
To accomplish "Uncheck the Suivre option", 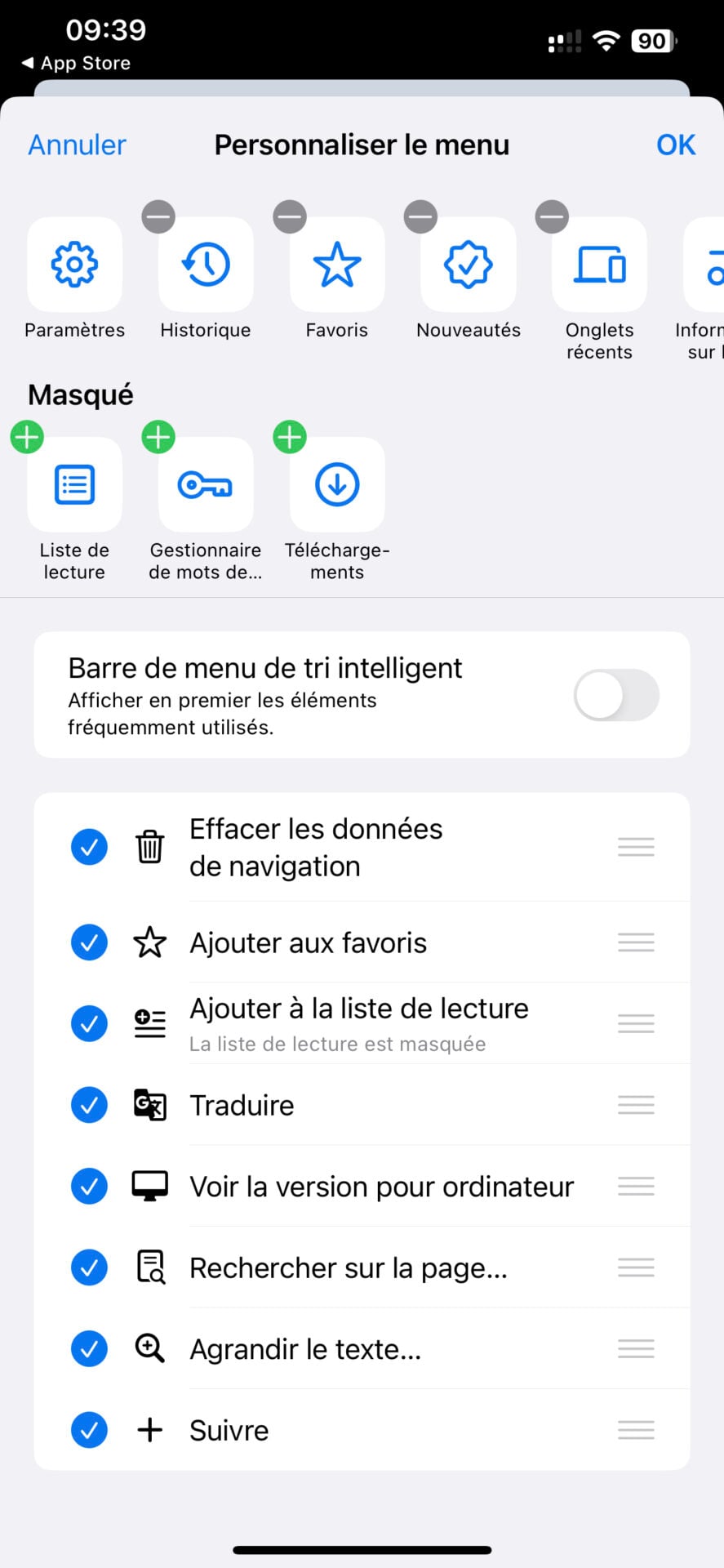I will [x=89, y=1430].
